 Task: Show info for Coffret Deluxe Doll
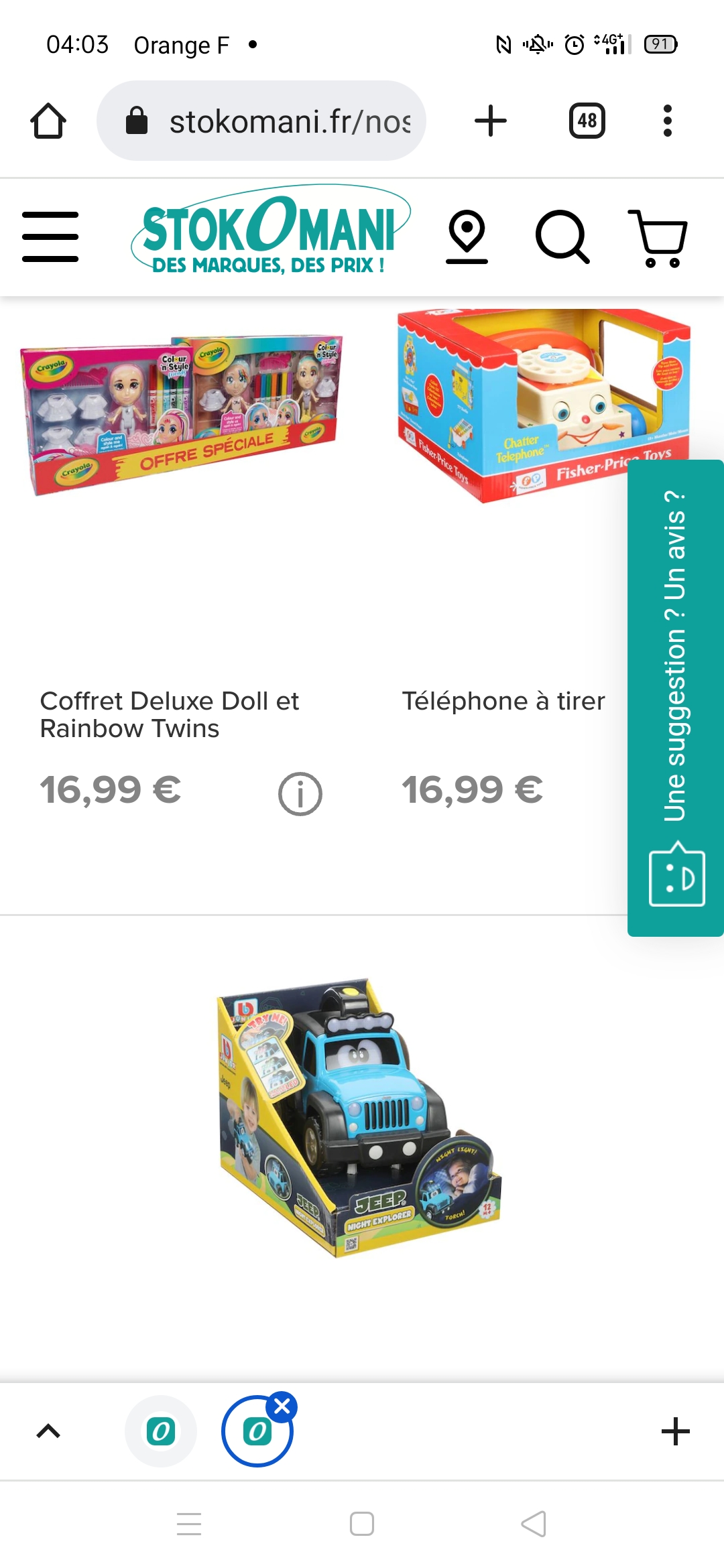pyautogui.click(x=300, y=794)
